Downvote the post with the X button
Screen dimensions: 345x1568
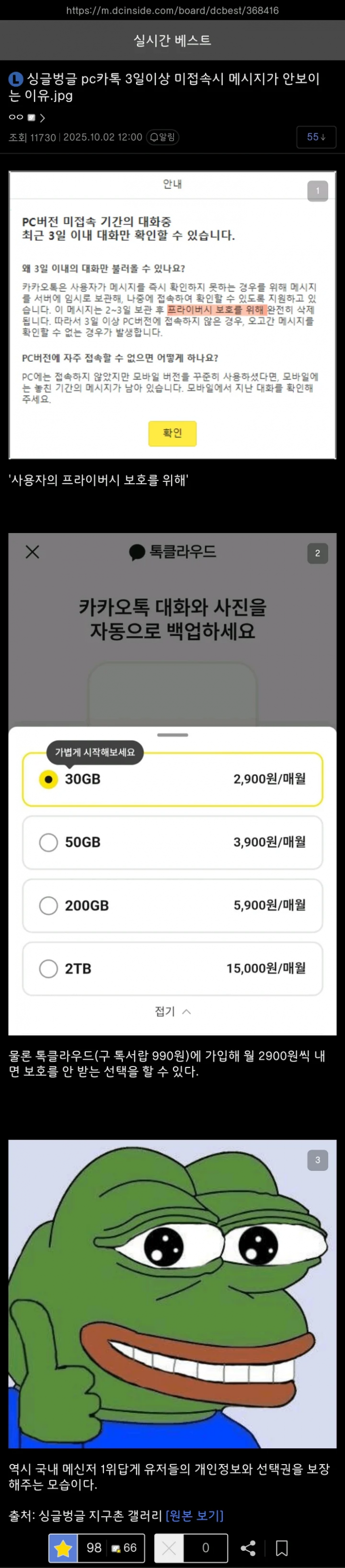tap(169, 1548)
